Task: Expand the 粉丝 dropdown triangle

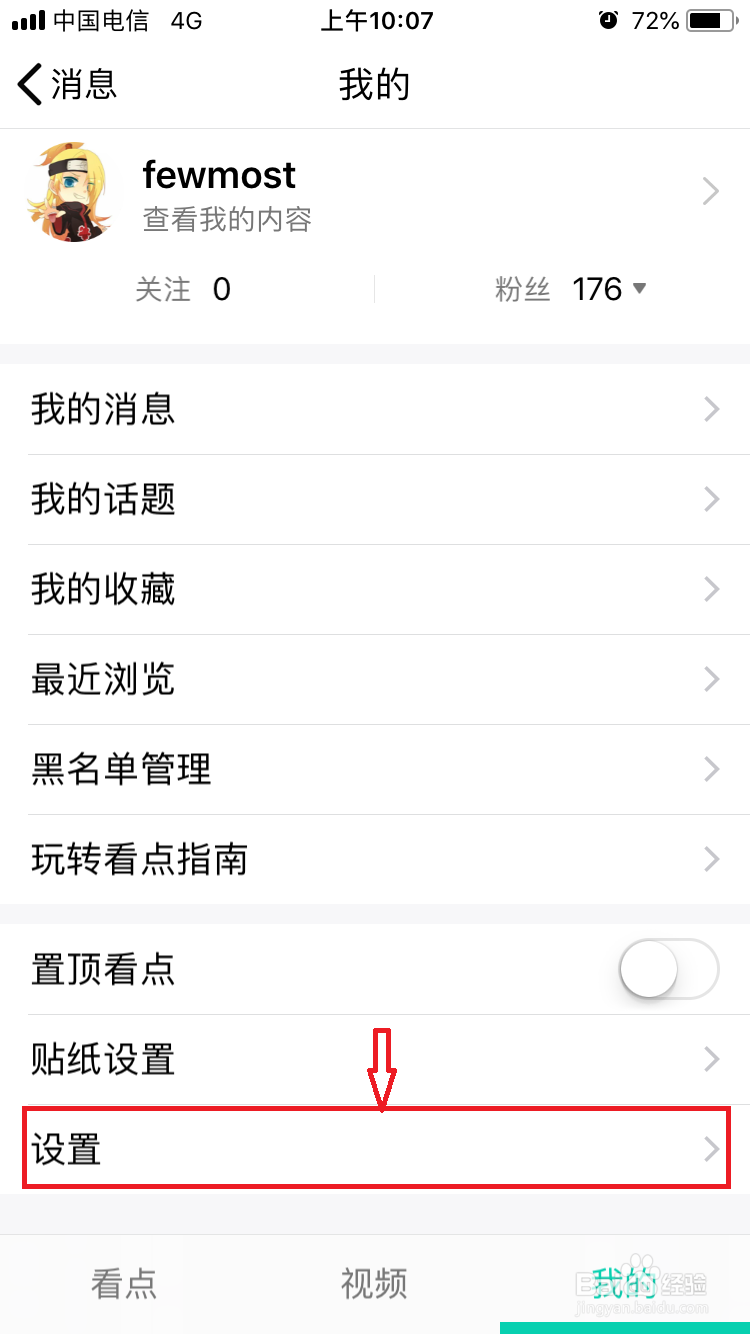Action: point(639,289)
